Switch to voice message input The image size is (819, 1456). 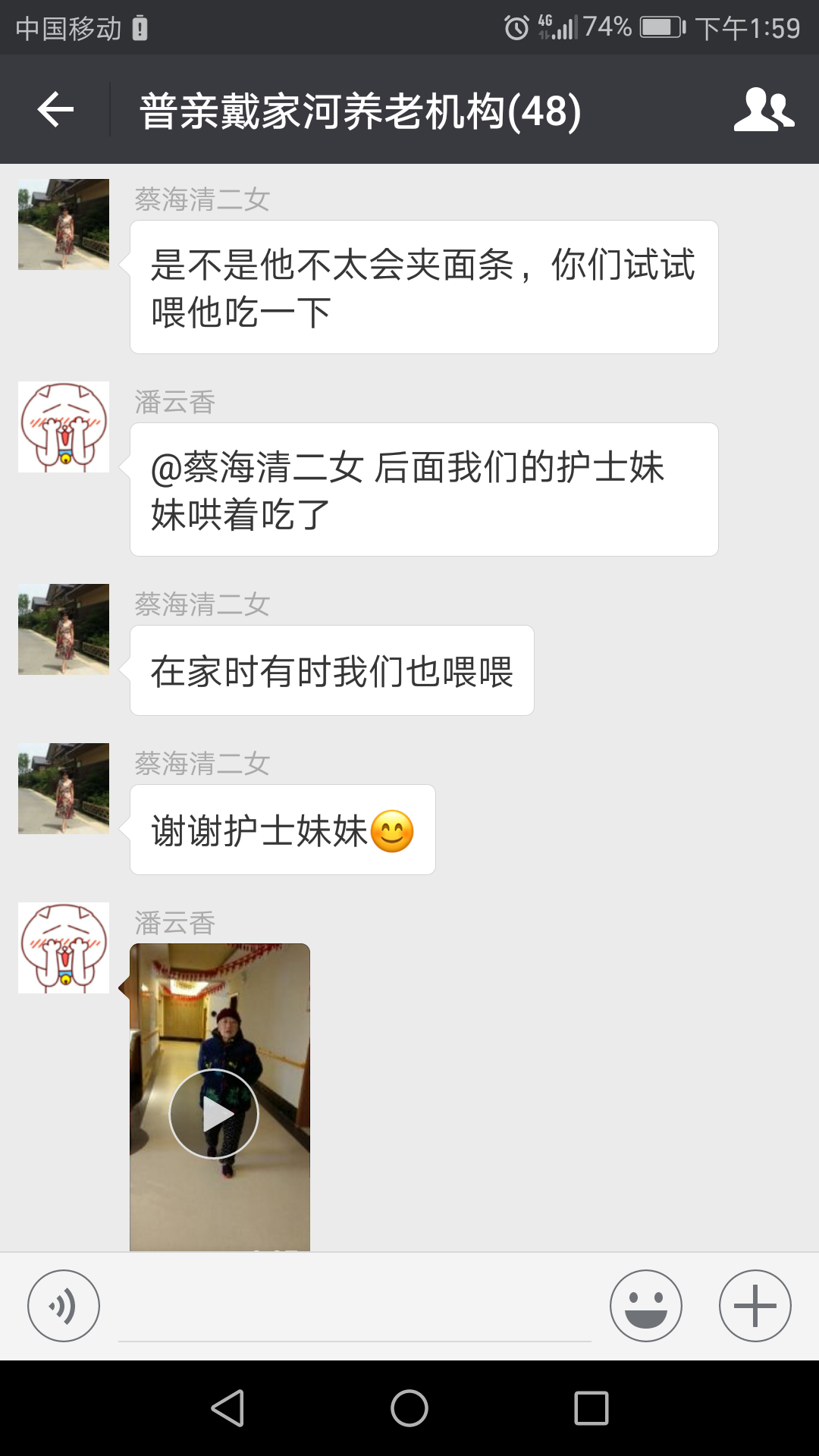click(64, 1306)
